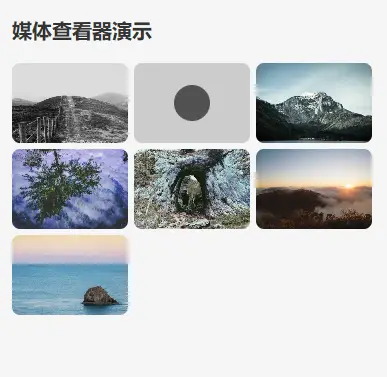Open the sunset above clouds photo
Image resolution: width=387 pixels, height=377 pixels.
pos(314,189)
